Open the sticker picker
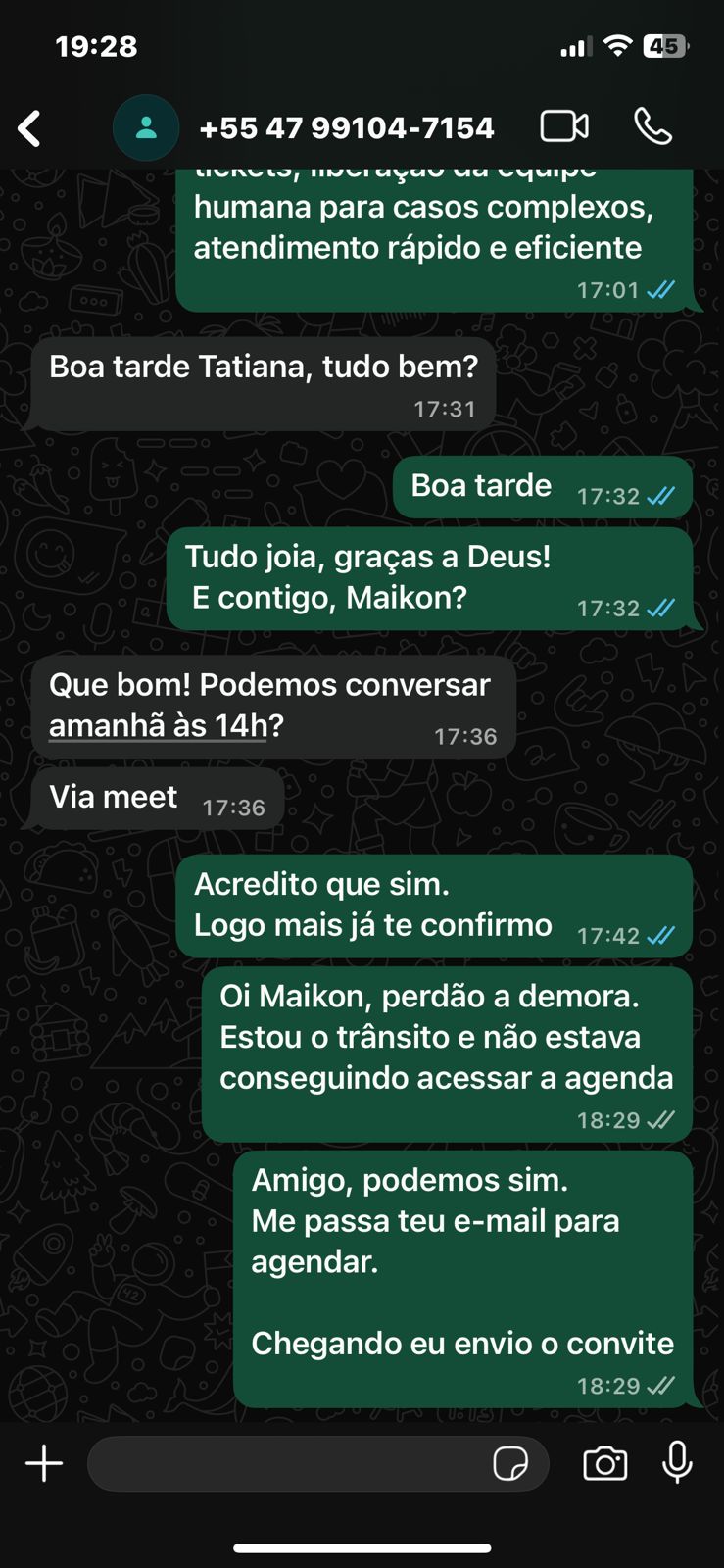The image size is (724, 1568). tap(510, 1464)
